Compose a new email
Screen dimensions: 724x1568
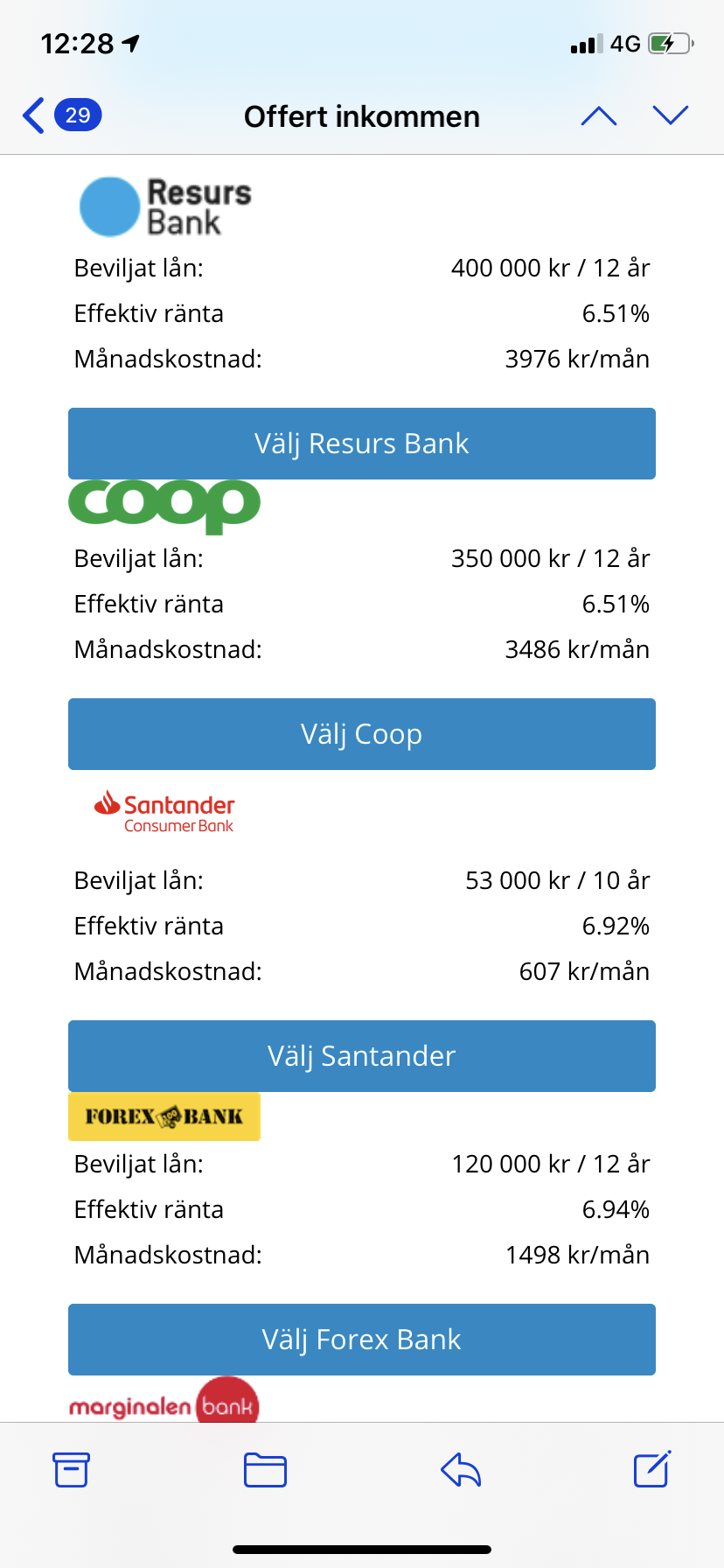651,1469
